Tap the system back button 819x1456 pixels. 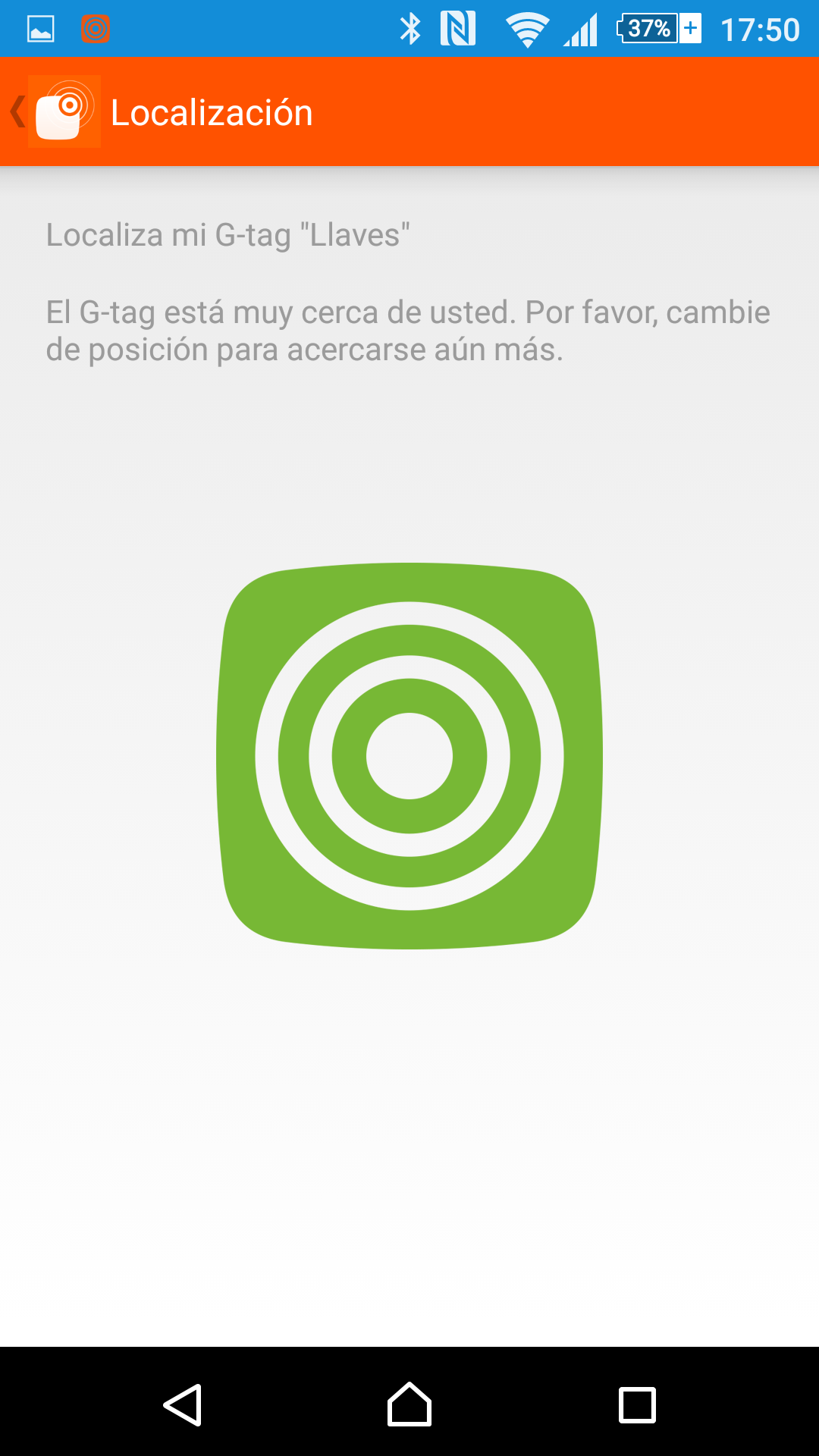[x=183, y=1404]
